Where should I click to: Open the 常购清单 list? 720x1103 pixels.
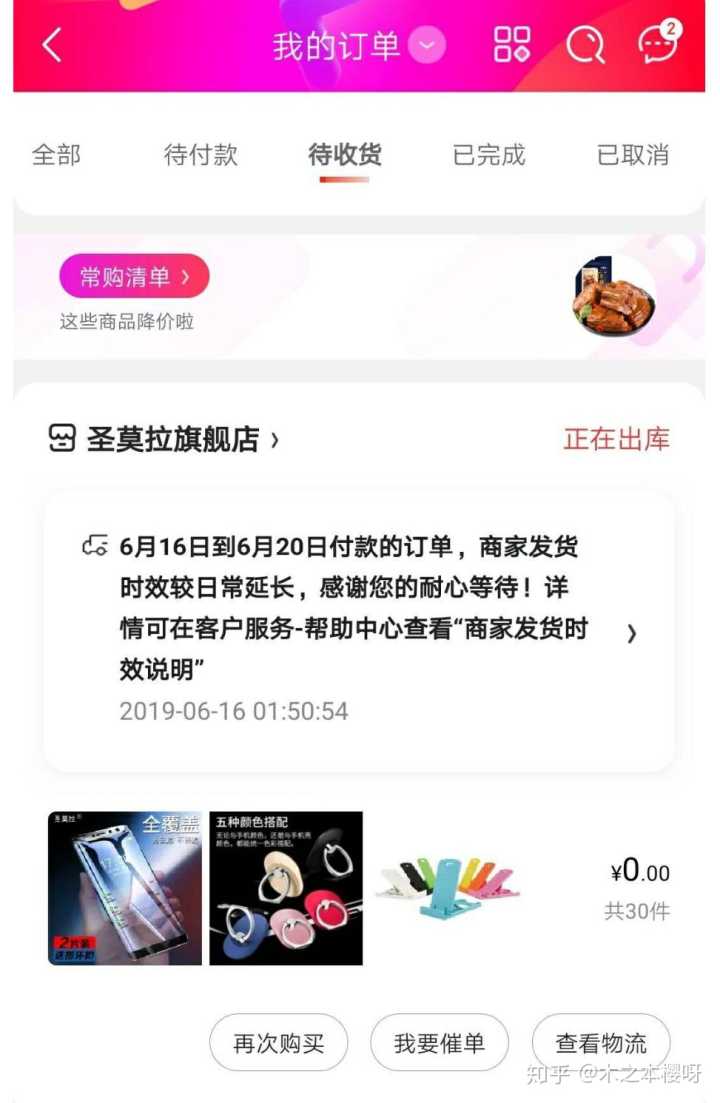point(134,277)
